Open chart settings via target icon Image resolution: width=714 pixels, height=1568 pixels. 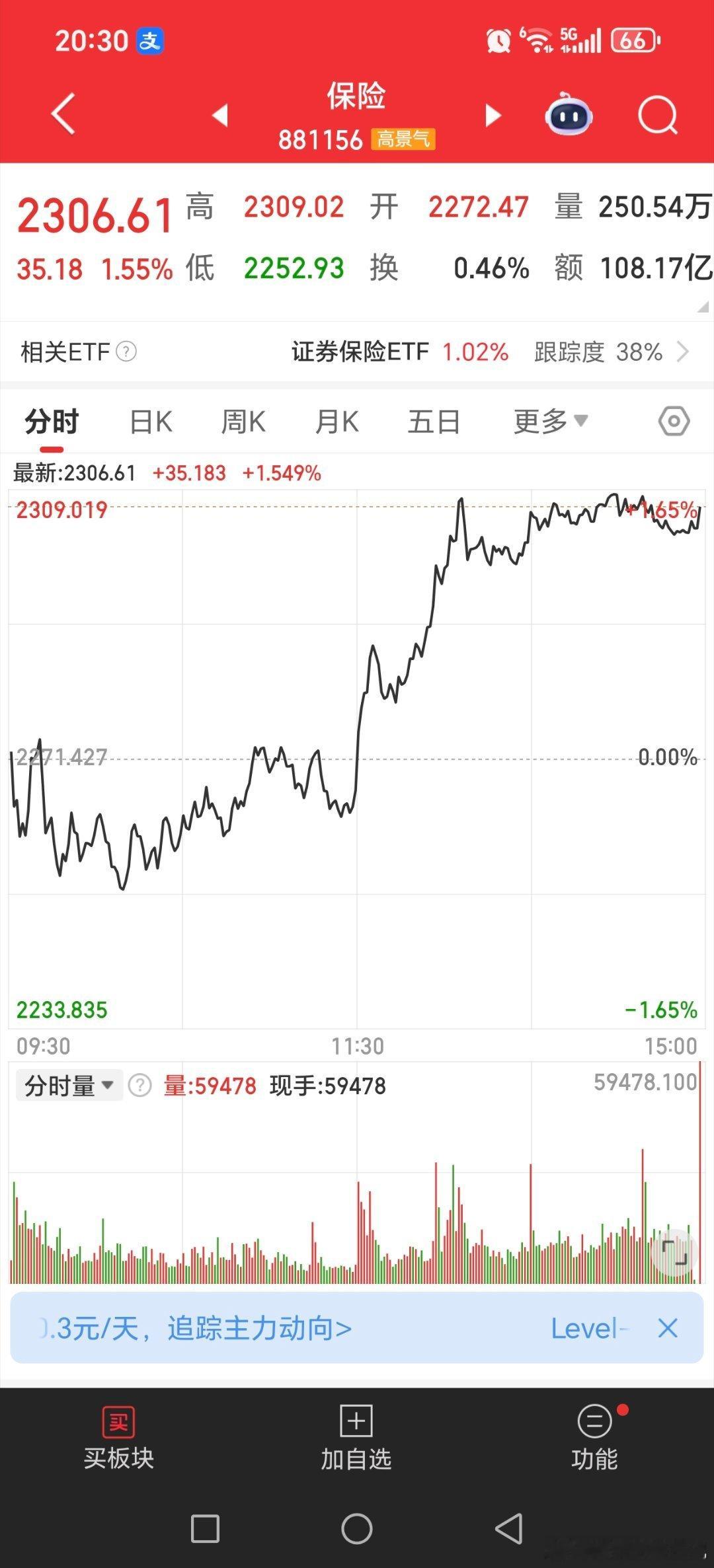(674, 421)
